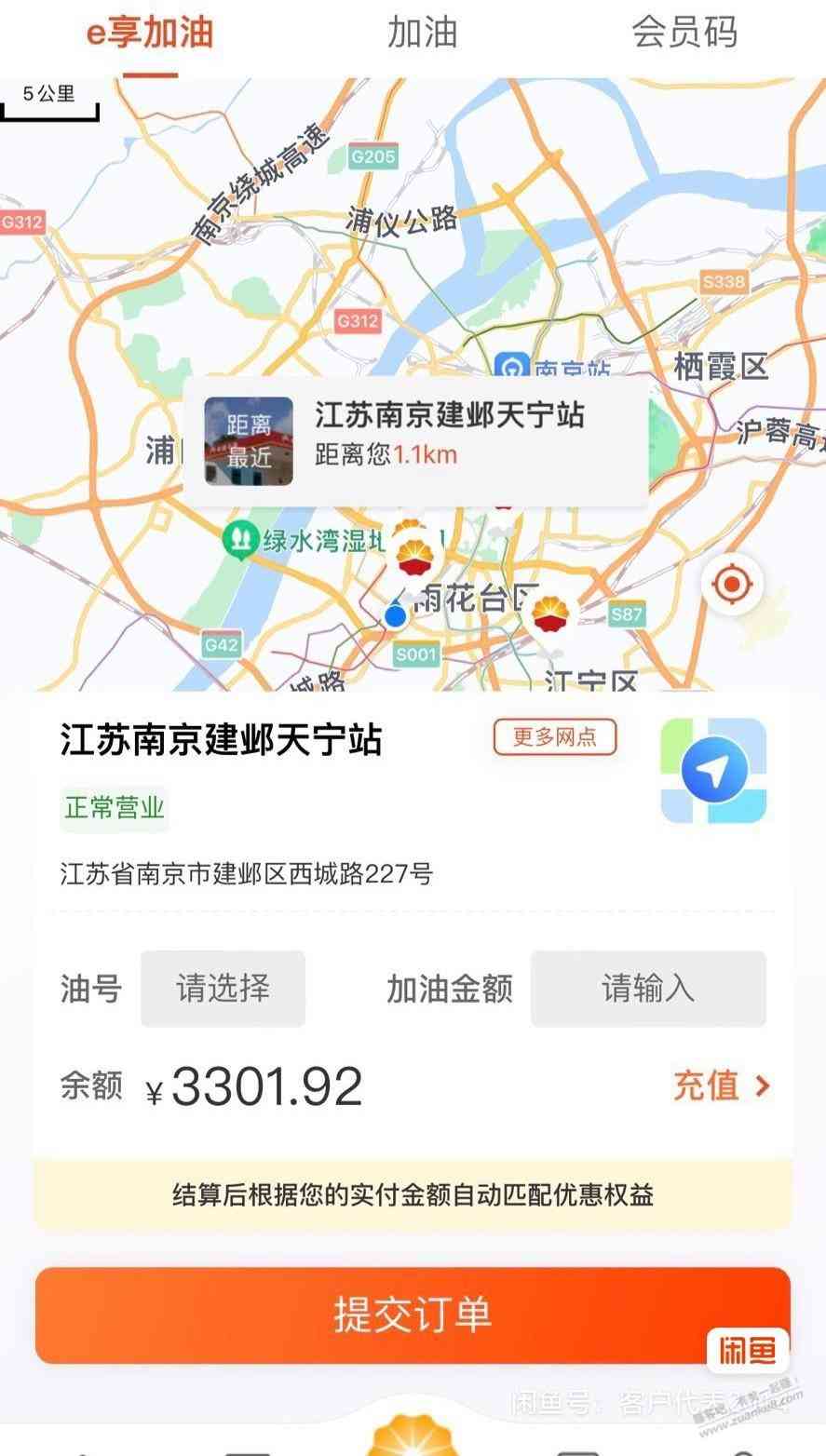826x1456 pixels.
Task: Choose fuel grade via 请选择
Action: [223, 988]
